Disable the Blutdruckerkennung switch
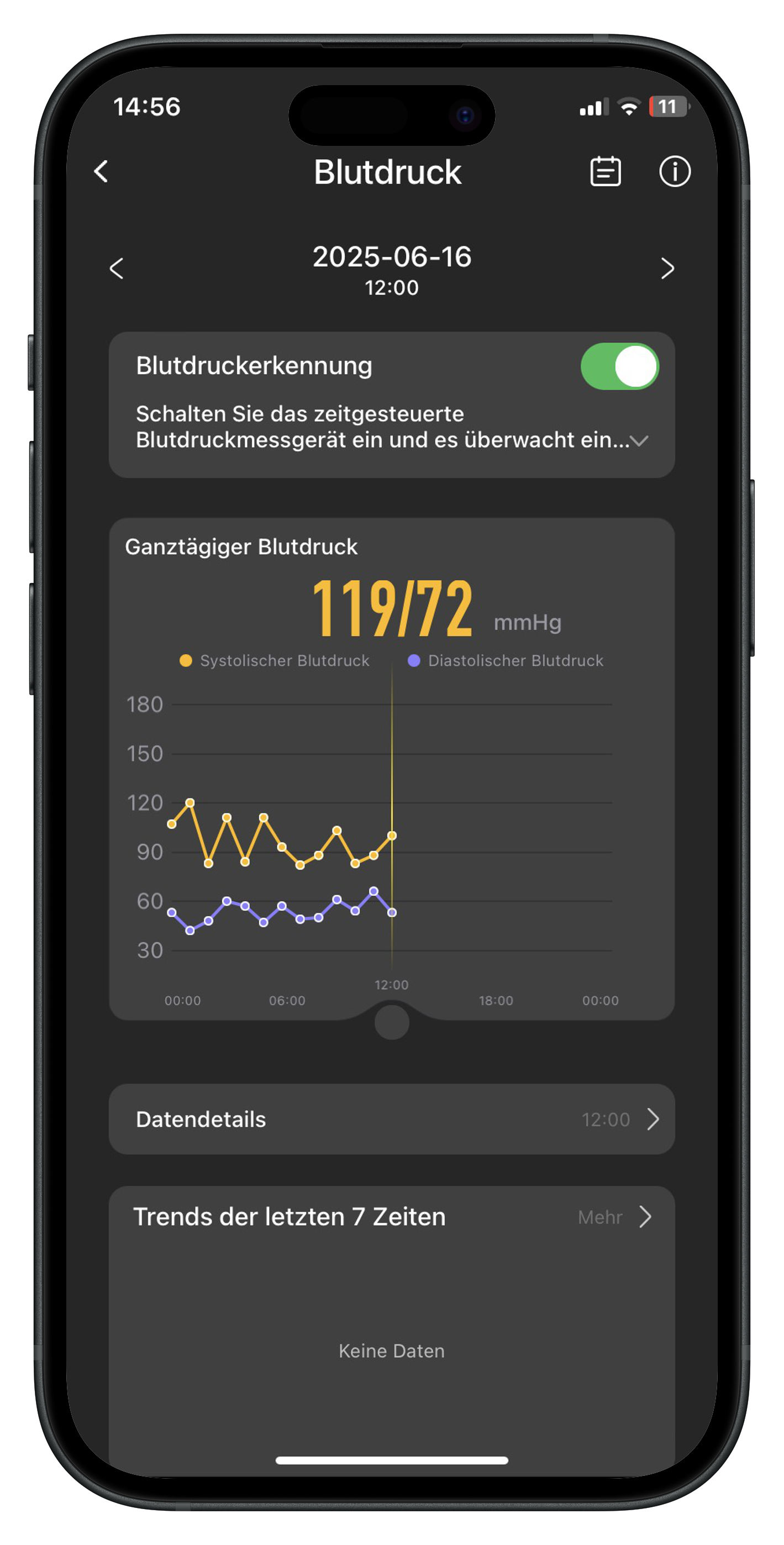784x1545 pixels. click(619, 366)
